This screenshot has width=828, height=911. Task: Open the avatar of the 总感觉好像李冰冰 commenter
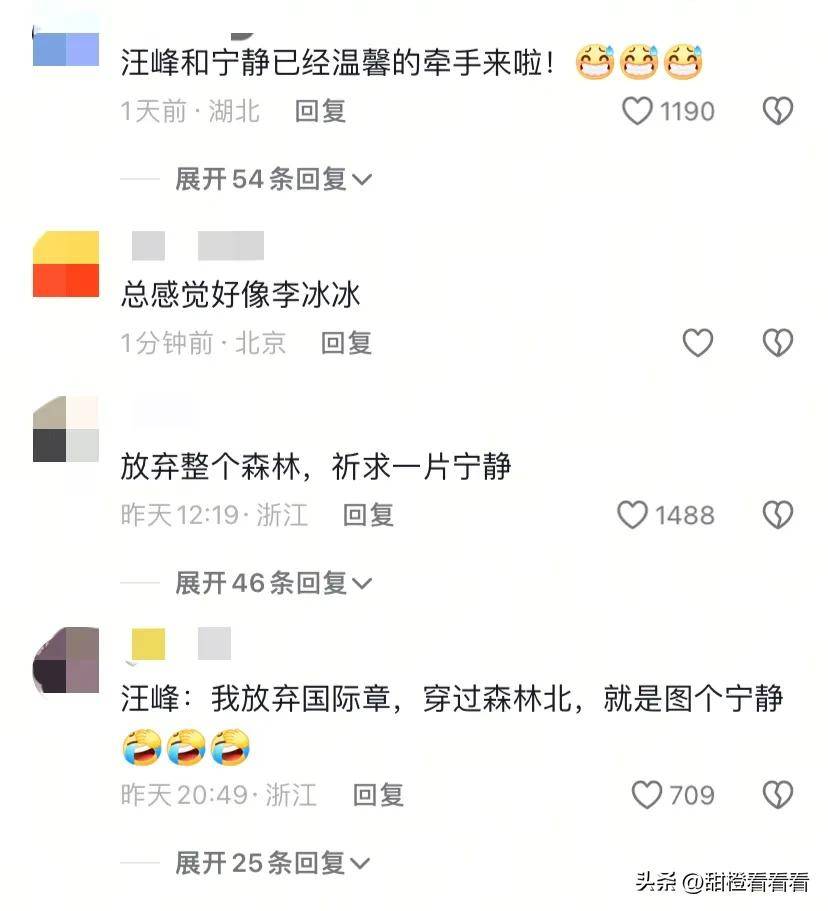coord(66,264)
